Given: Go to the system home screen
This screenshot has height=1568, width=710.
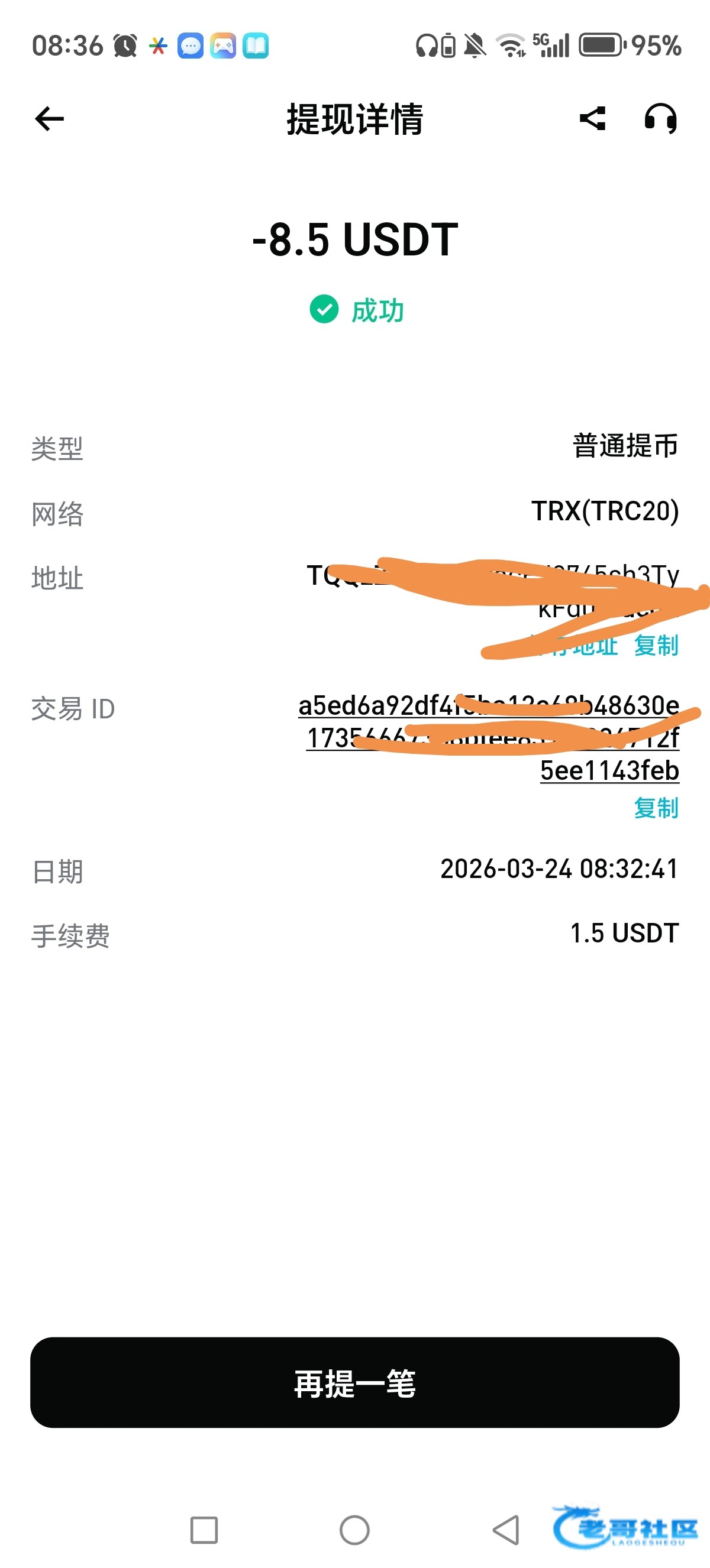Looking at the screenshot, I should (354, 1530).
